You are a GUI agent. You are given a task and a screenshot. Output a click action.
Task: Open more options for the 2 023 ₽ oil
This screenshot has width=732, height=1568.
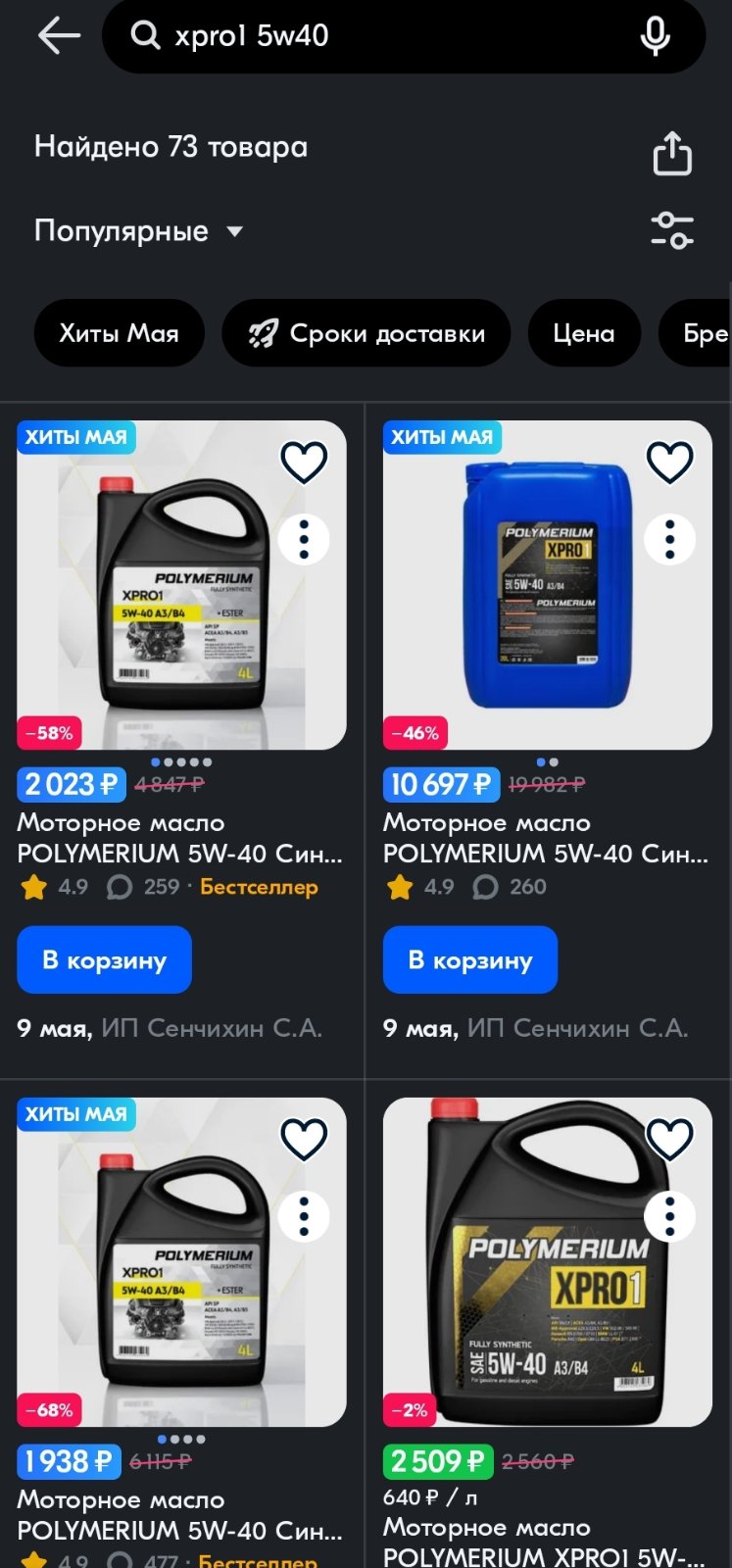pyautogui.click(x=304, y=539)
